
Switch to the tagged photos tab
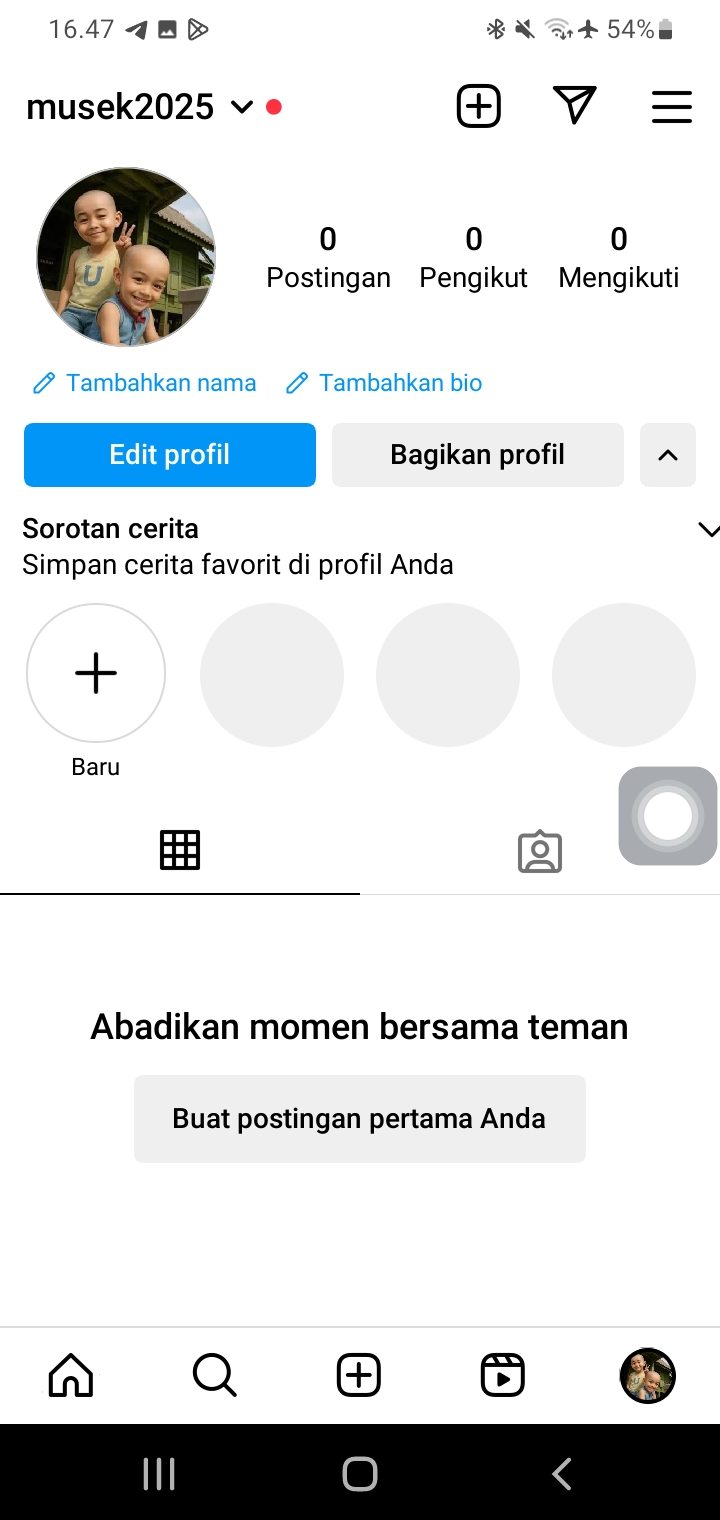(x=540, y=852)
